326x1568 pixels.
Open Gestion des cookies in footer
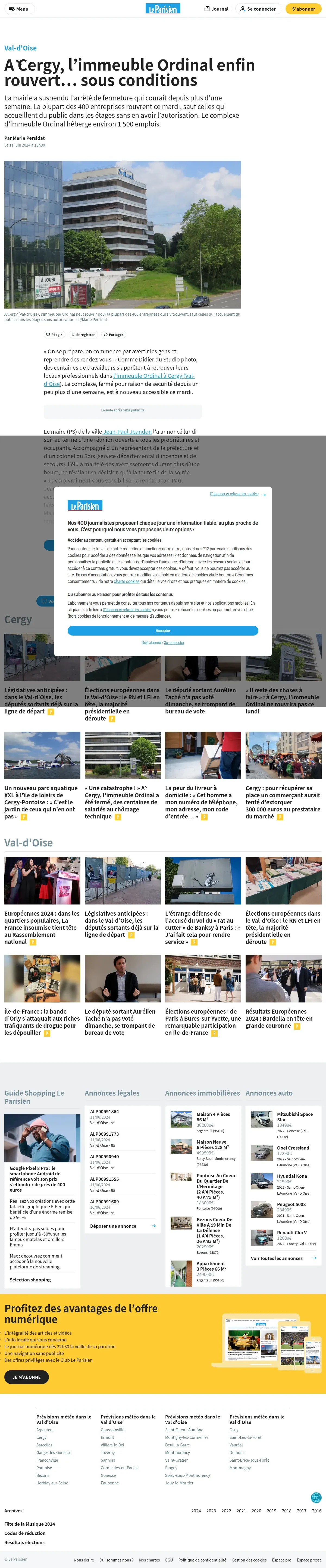pos(249,1560)
